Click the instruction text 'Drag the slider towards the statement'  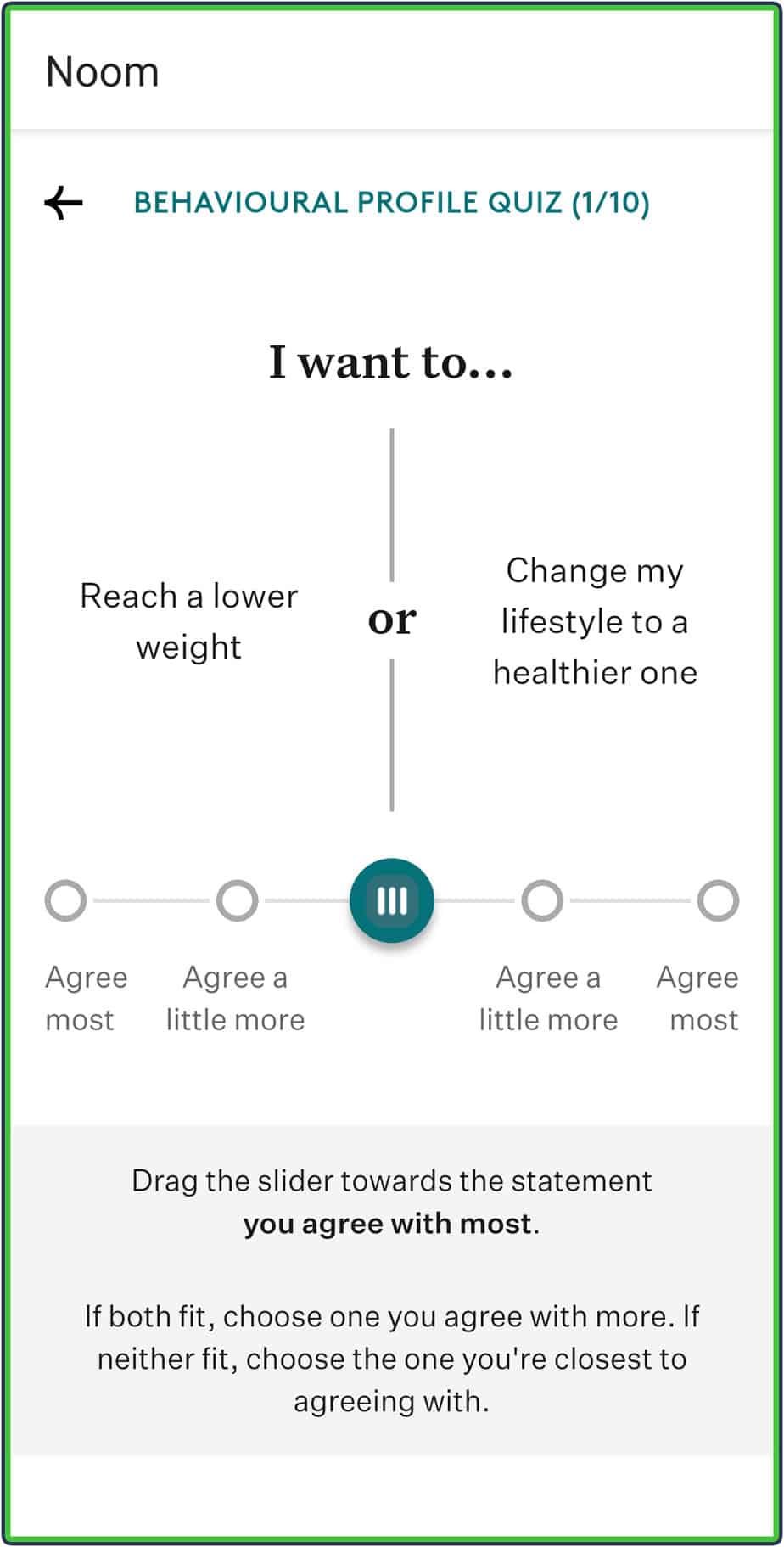(x=391, y=1180)
